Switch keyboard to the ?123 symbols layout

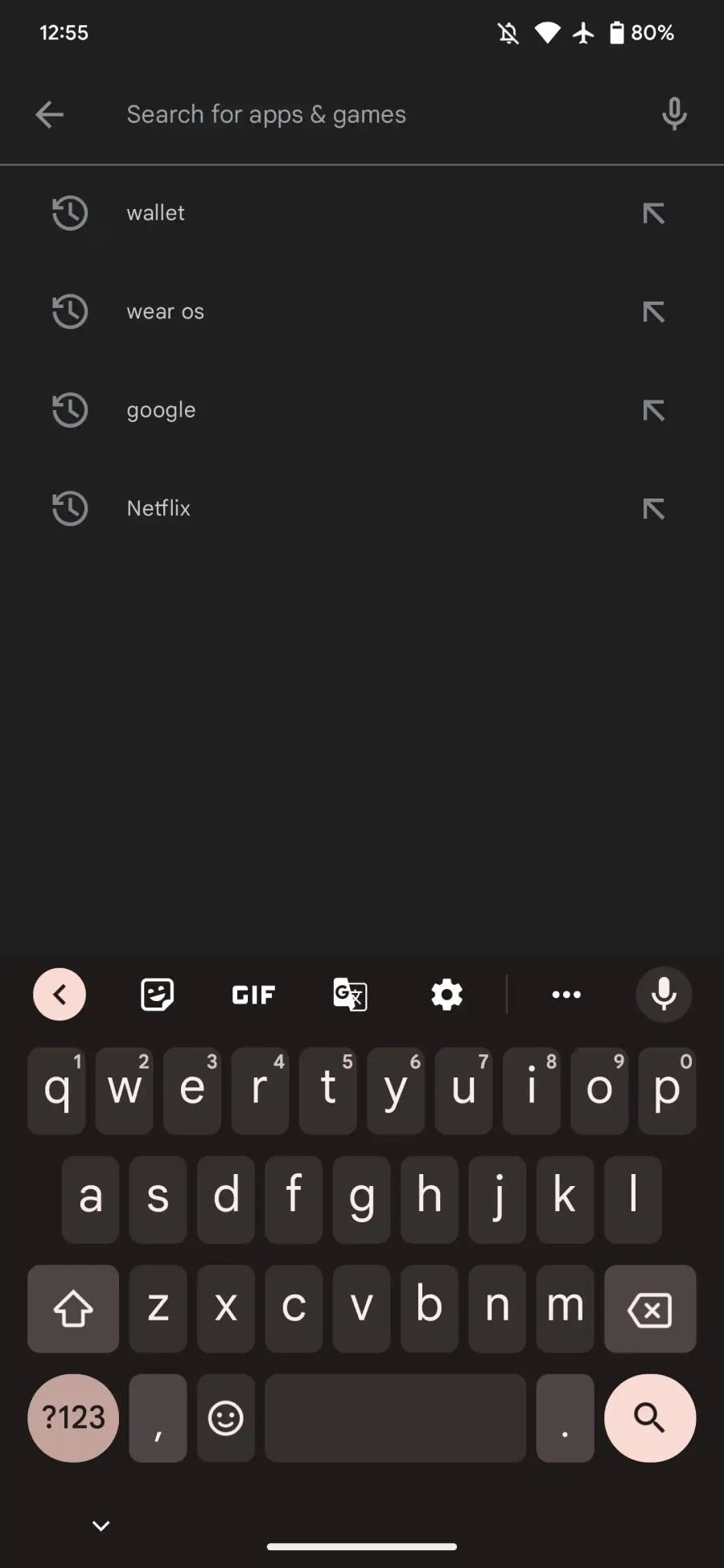pyautogui.click(x=73, y=1418)
